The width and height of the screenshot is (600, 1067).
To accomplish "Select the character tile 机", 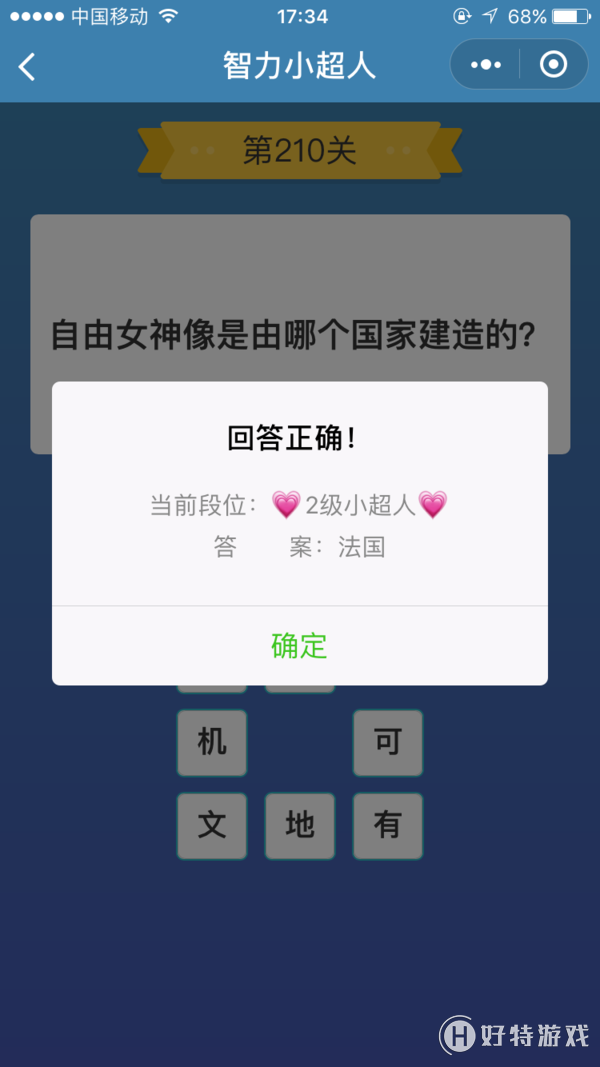I will [x=212, y=742].
